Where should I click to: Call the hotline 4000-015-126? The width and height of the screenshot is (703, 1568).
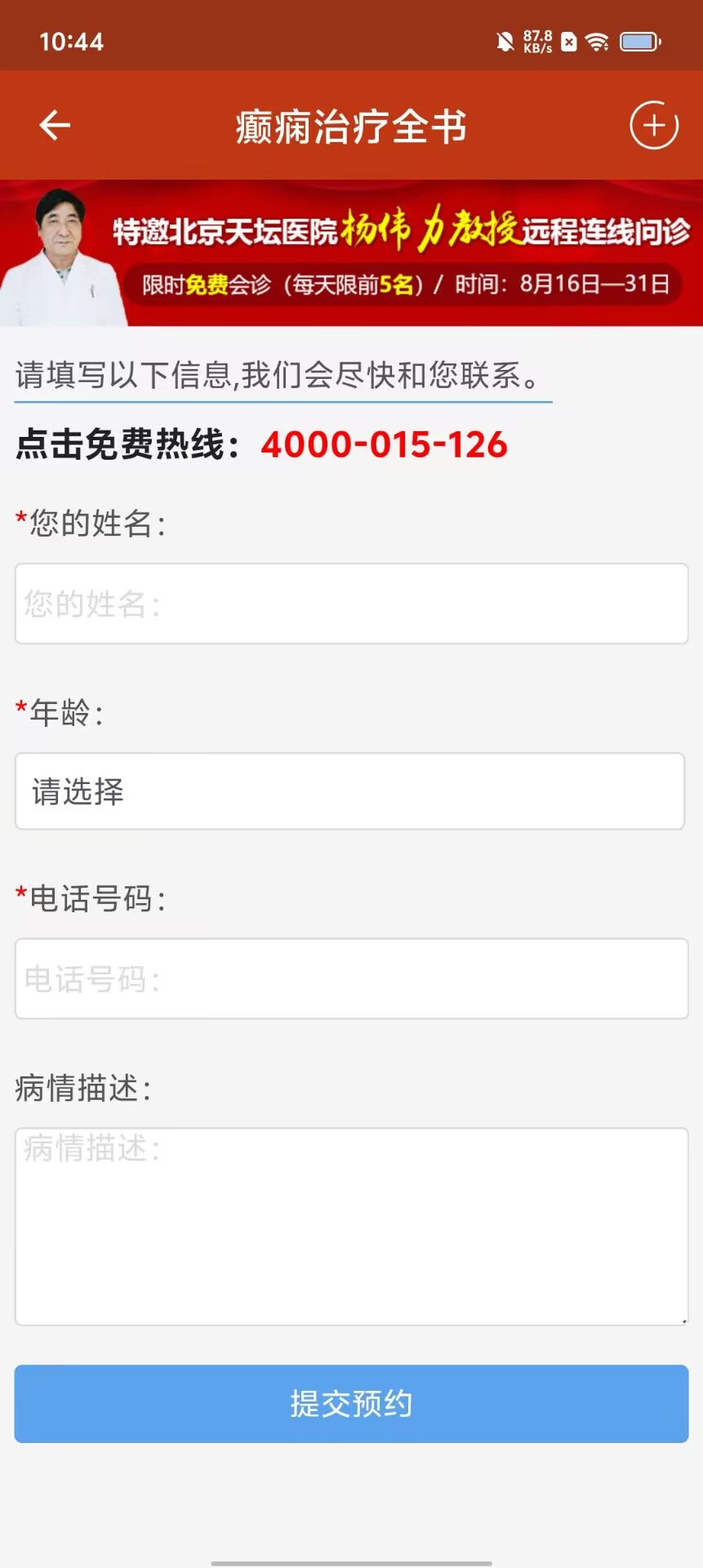tap(383, 445)
